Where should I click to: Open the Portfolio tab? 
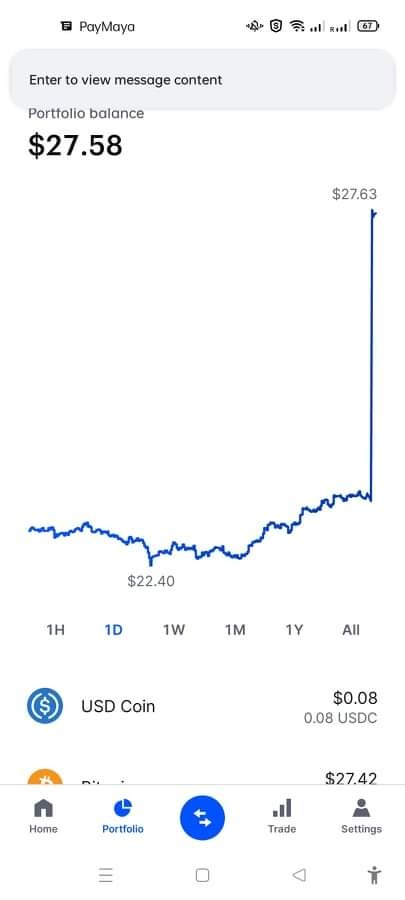[x=123, y=816]
